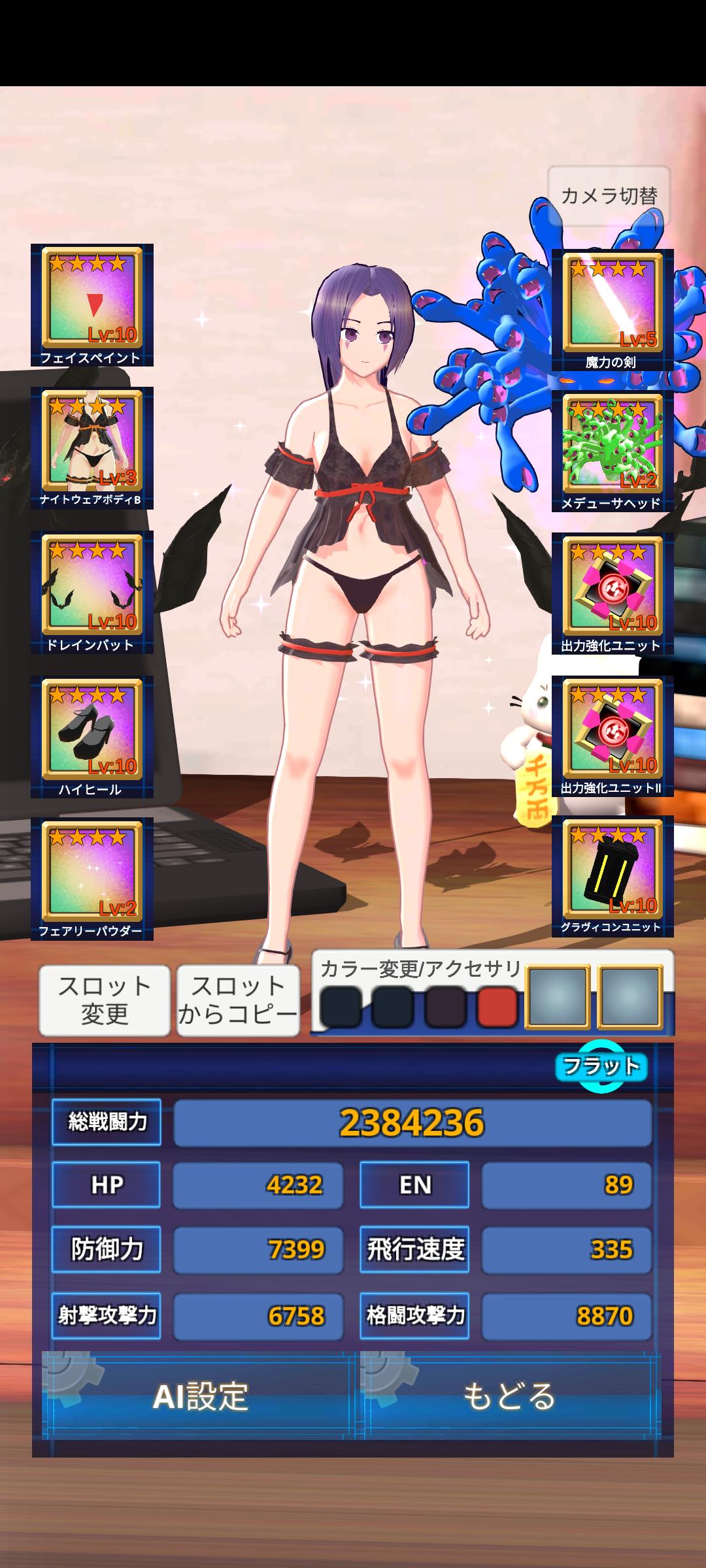The width and height of the screenshot is (706, 1568).
Task: Choose the red color swatch
Action: (497, 1007)
